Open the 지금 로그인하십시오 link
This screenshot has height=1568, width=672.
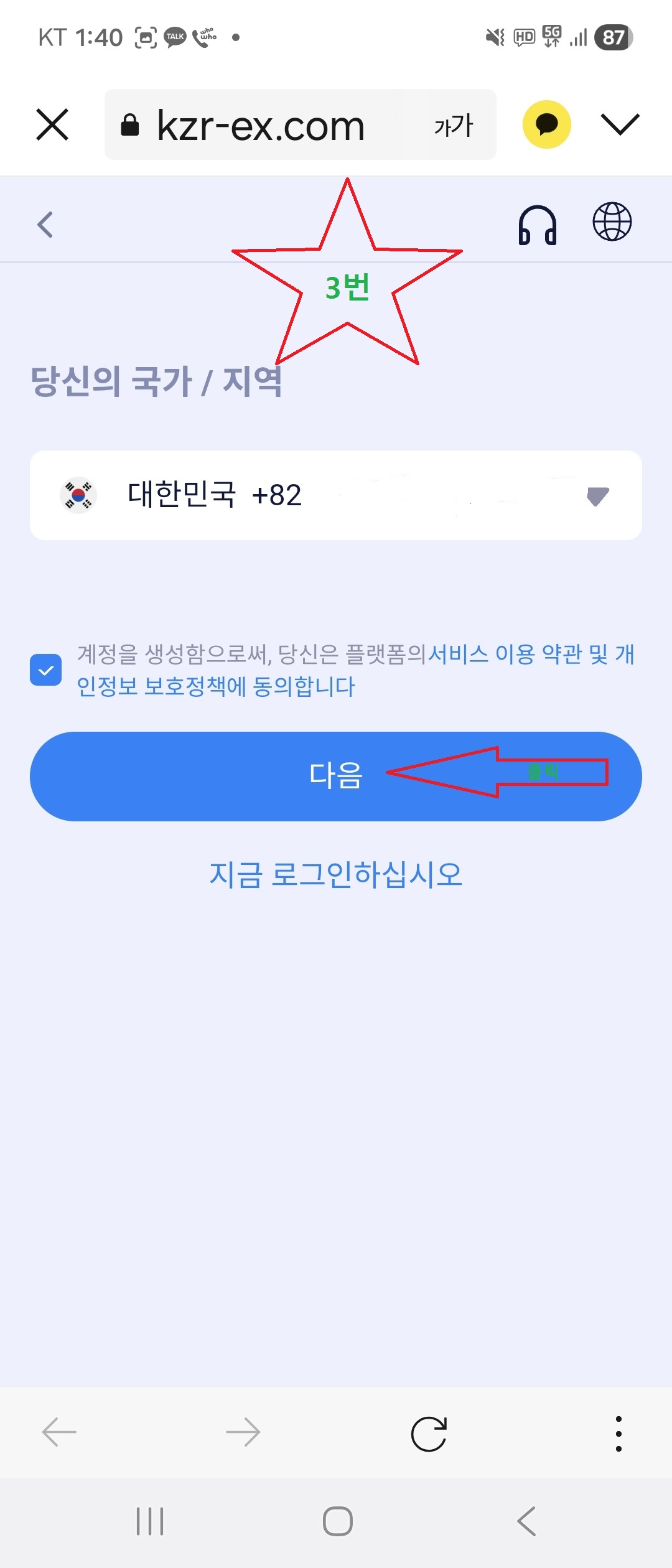(336, 874)
